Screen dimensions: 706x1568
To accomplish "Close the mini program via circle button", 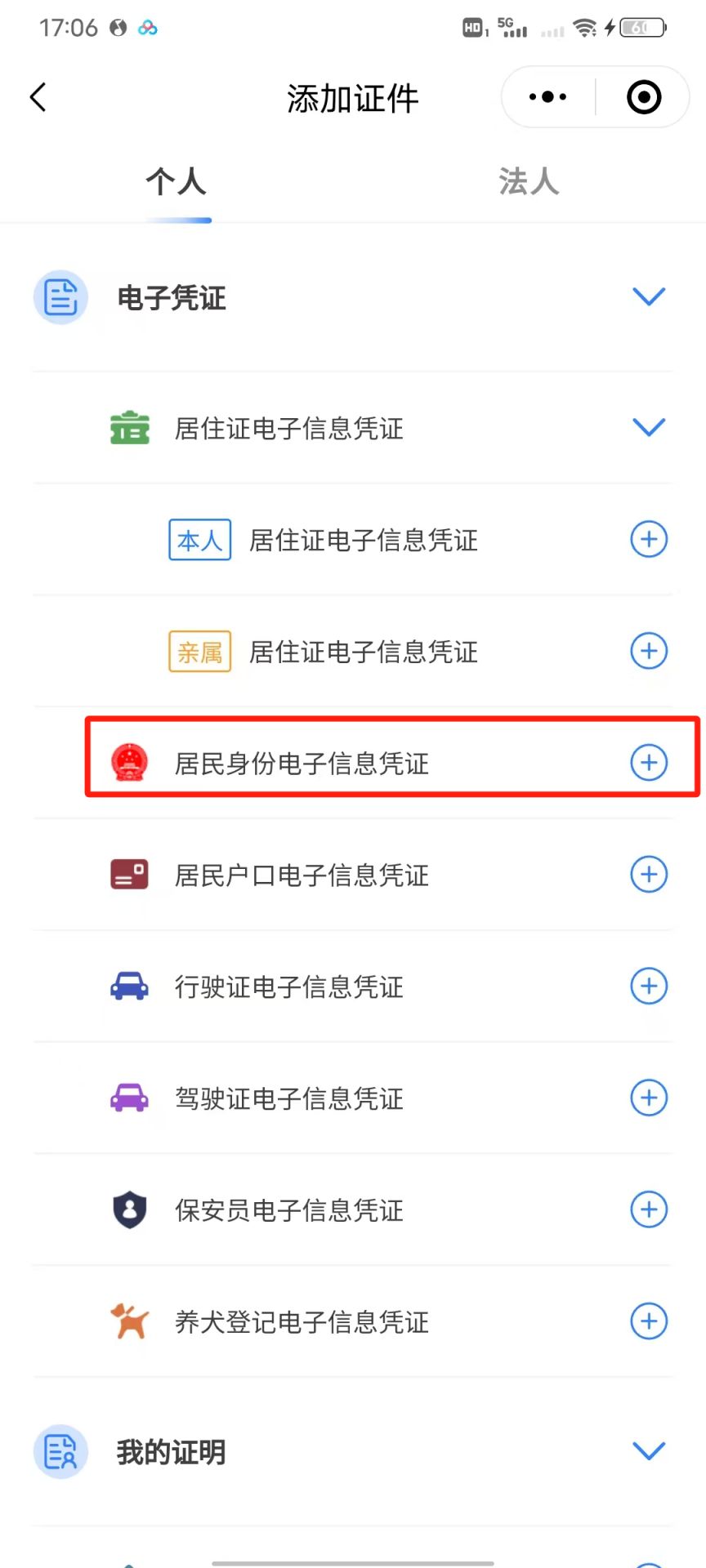I will pyautogui.click(x=643, y=97).
